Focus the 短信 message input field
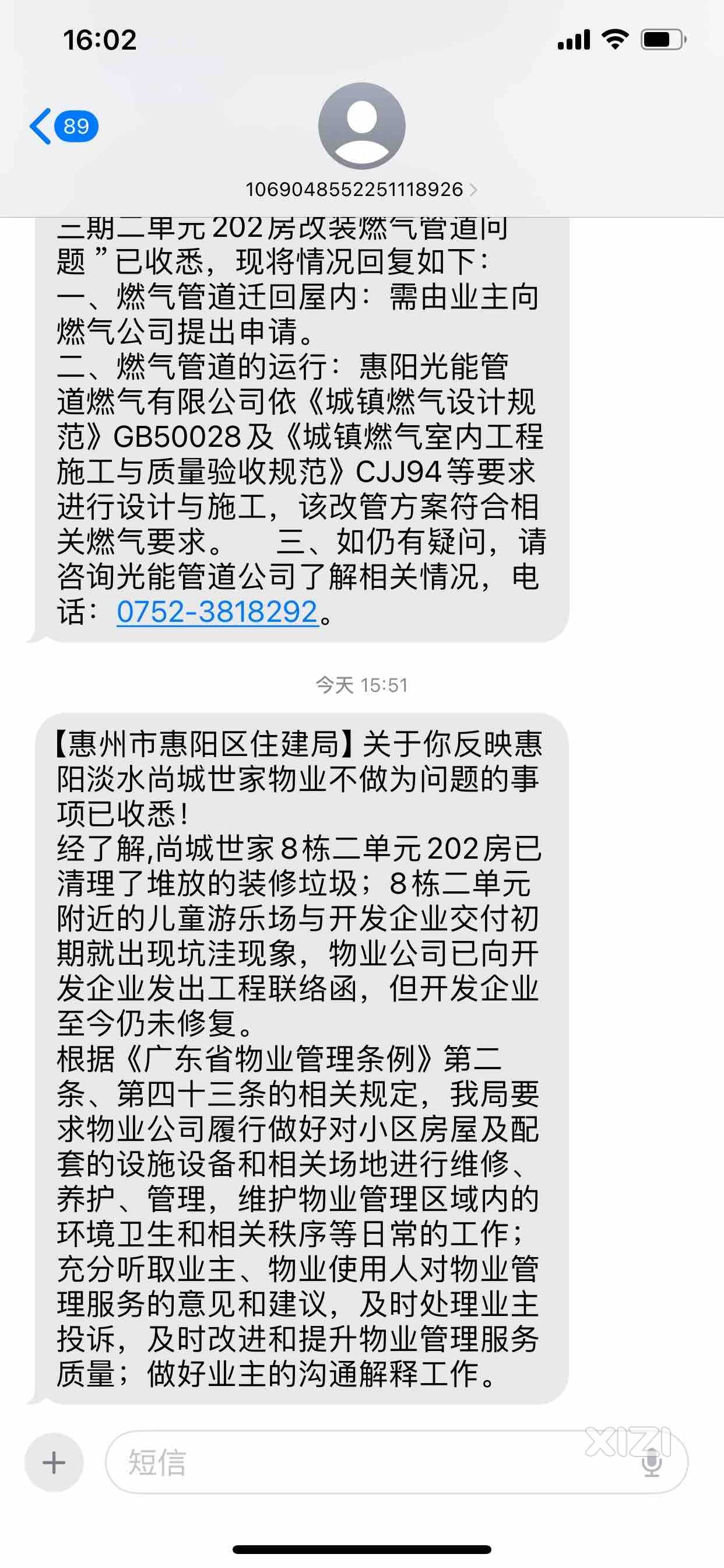The height and width of the screenshot is (1568, 724). tap(365, 1462)
